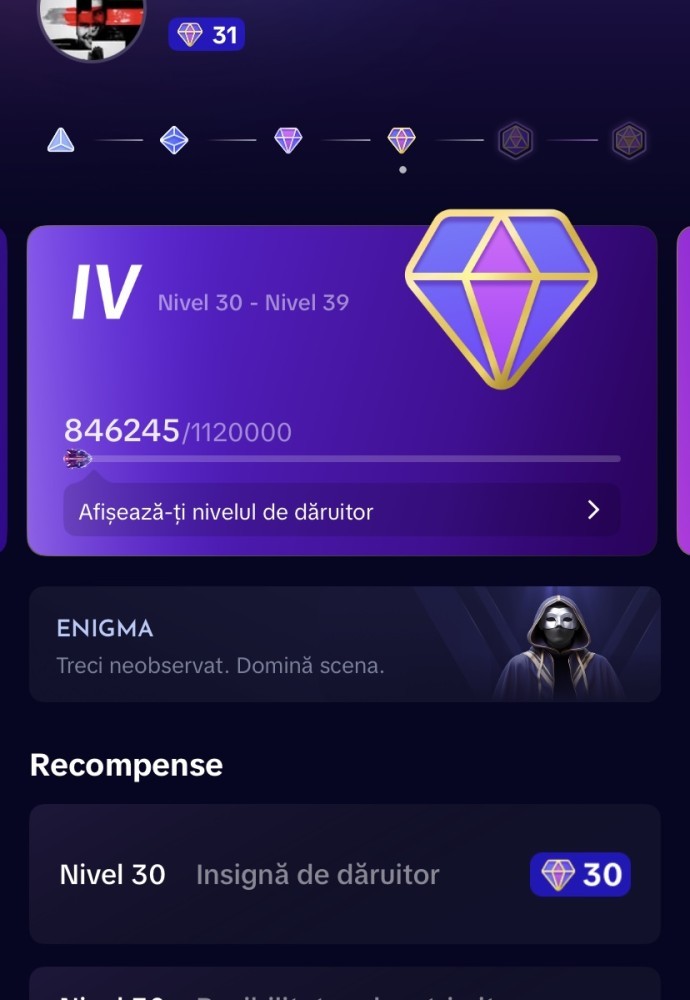
Task: Select the first tier triangle gem icon
Action: coord(61,140)
